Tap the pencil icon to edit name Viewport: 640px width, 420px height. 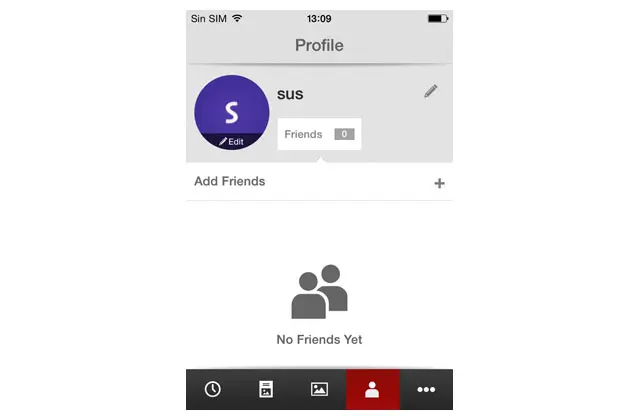(x=431, y=91)
